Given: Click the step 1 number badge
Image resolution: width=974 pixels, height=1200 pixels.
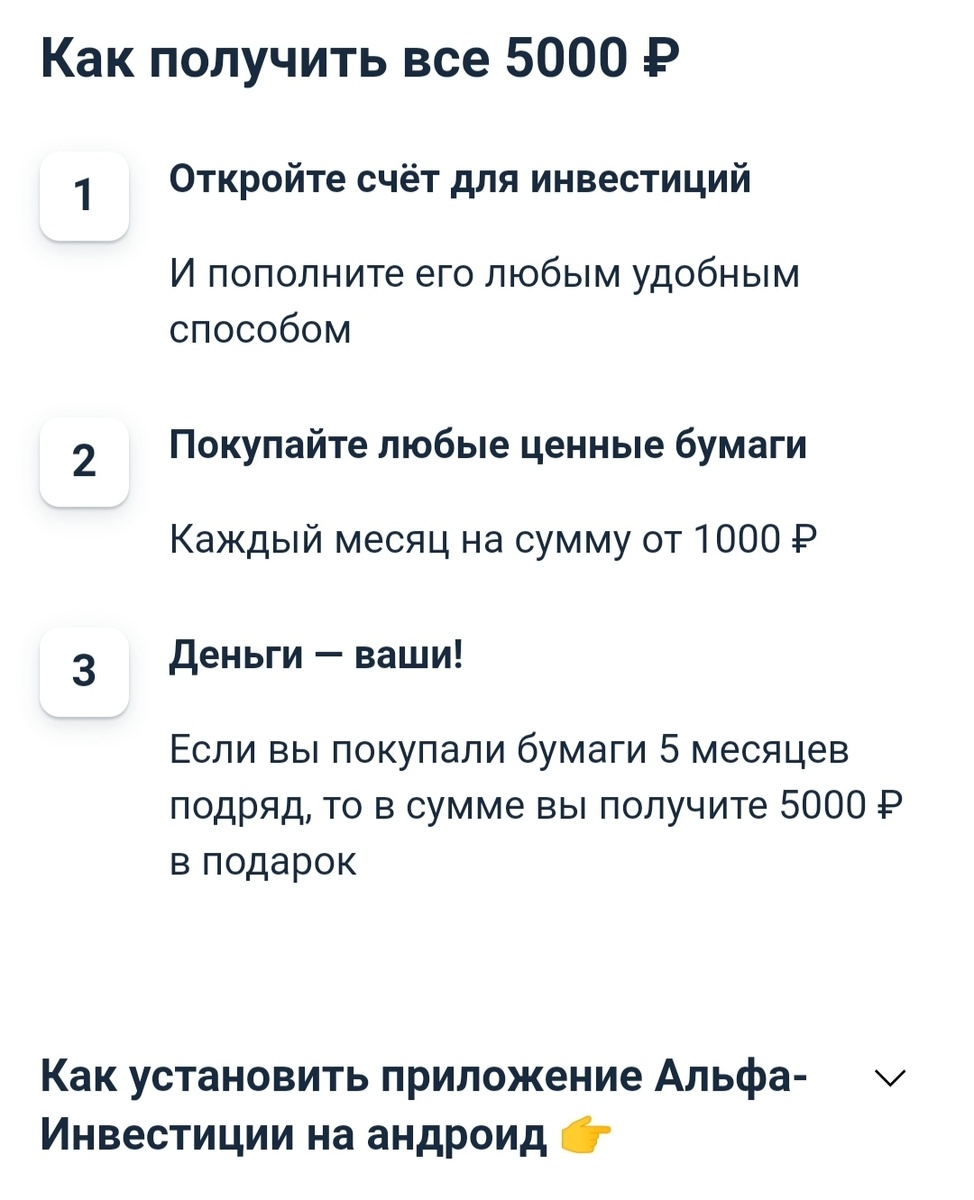Looking at the screenshot, I should [x=84, y=197].
